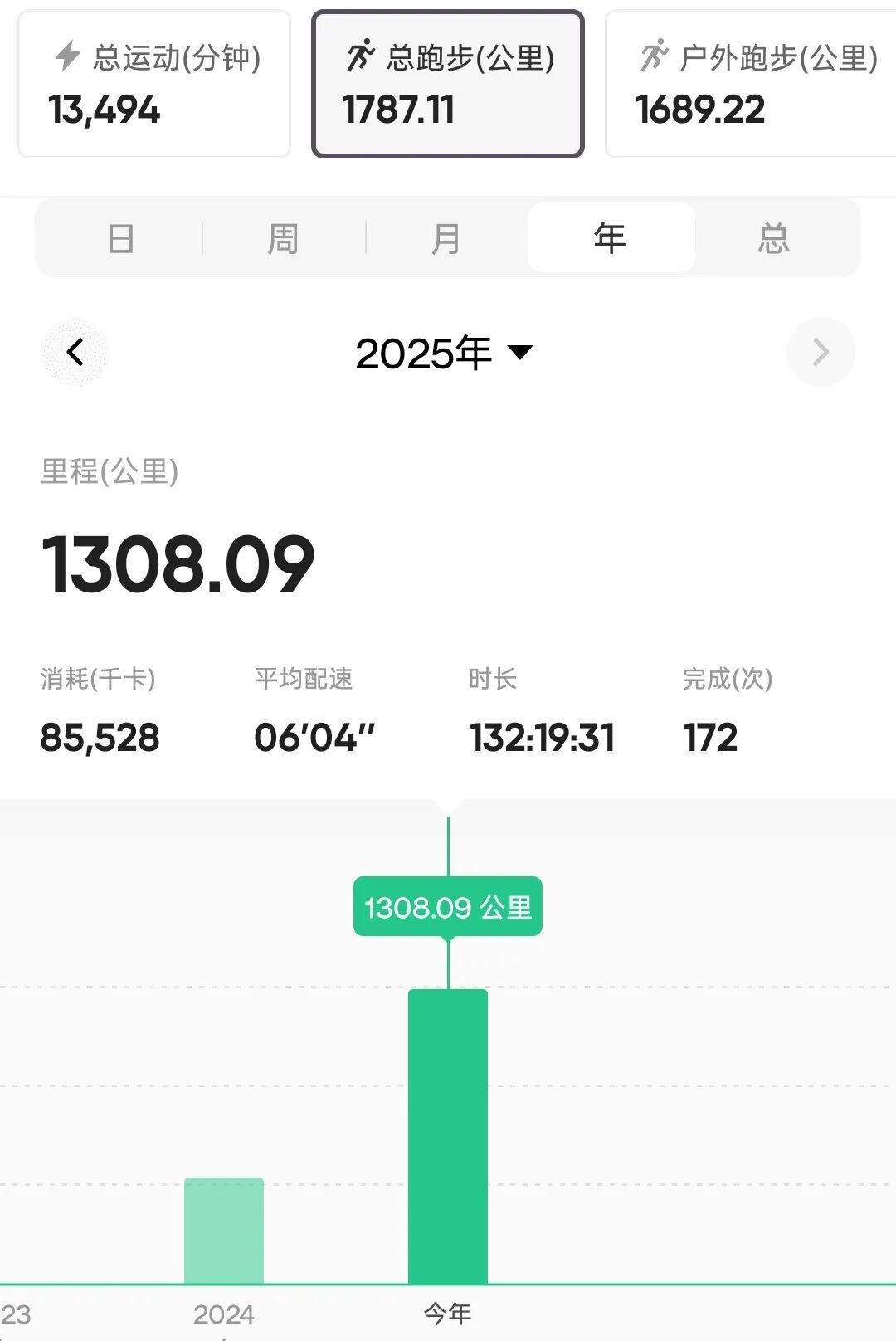Click the 今年 bar in the chart
This screenshot has width=896, height=1341.
pyautogui.click(x=448, y=1137)
